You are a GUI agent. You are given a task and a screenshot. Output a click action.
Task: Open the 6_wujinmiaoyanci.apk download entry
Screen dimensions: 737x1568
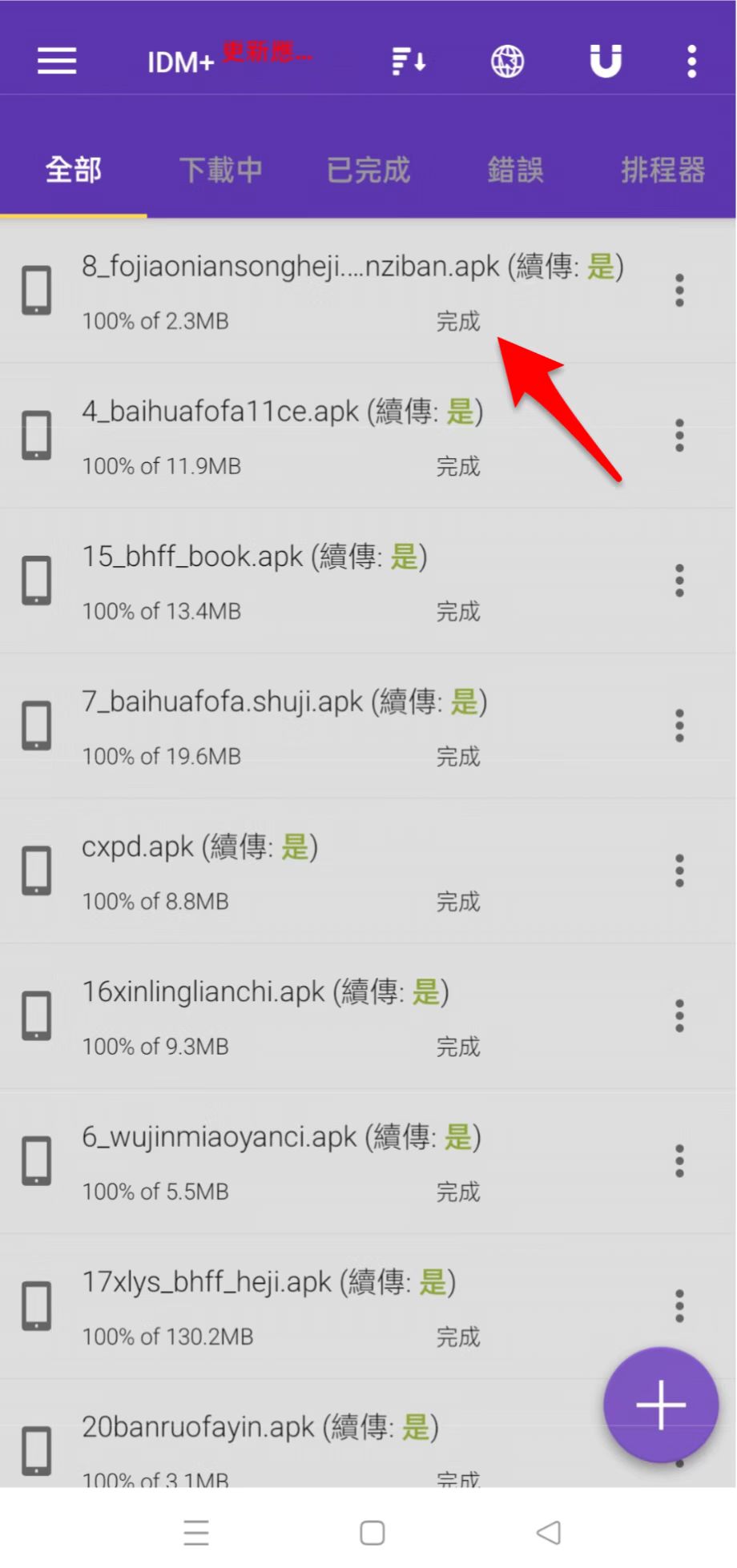pos(320,1161)
